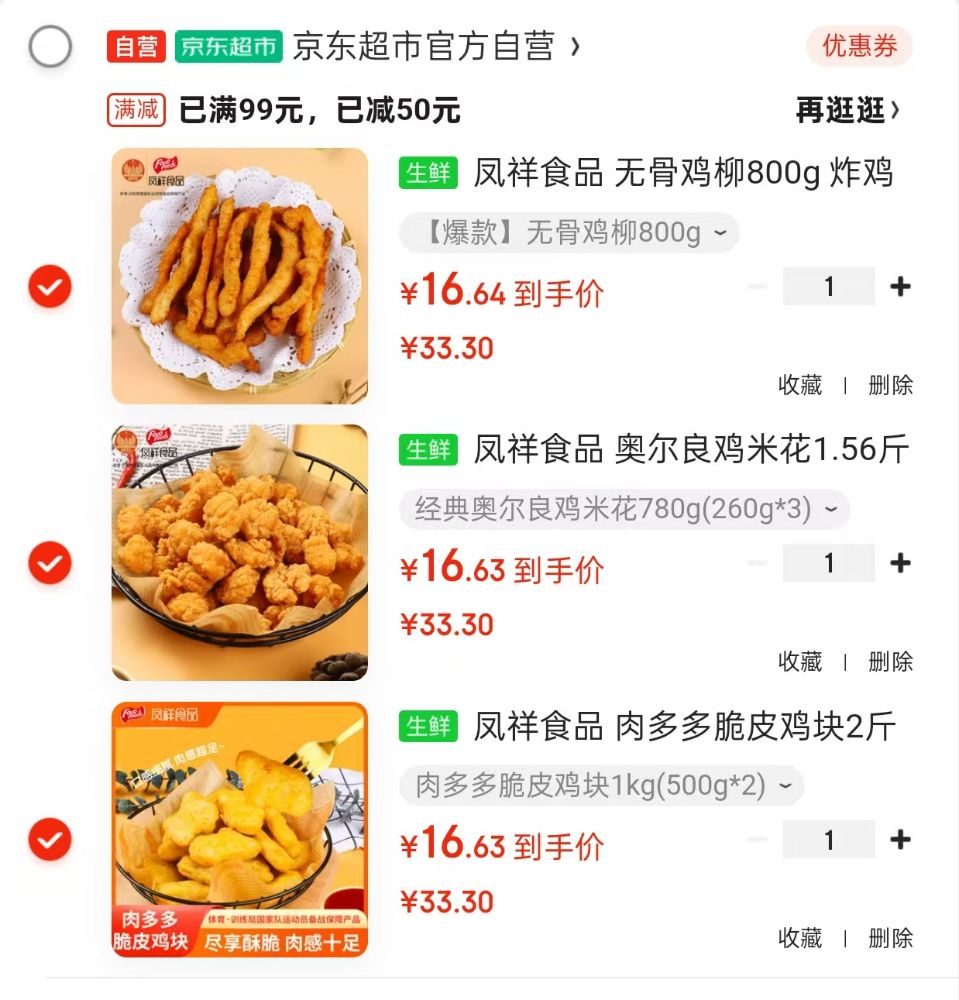This screenshot has height=1000, width=959.
Task: Open the 优惠券 coupon button
Action: [859, 46]
